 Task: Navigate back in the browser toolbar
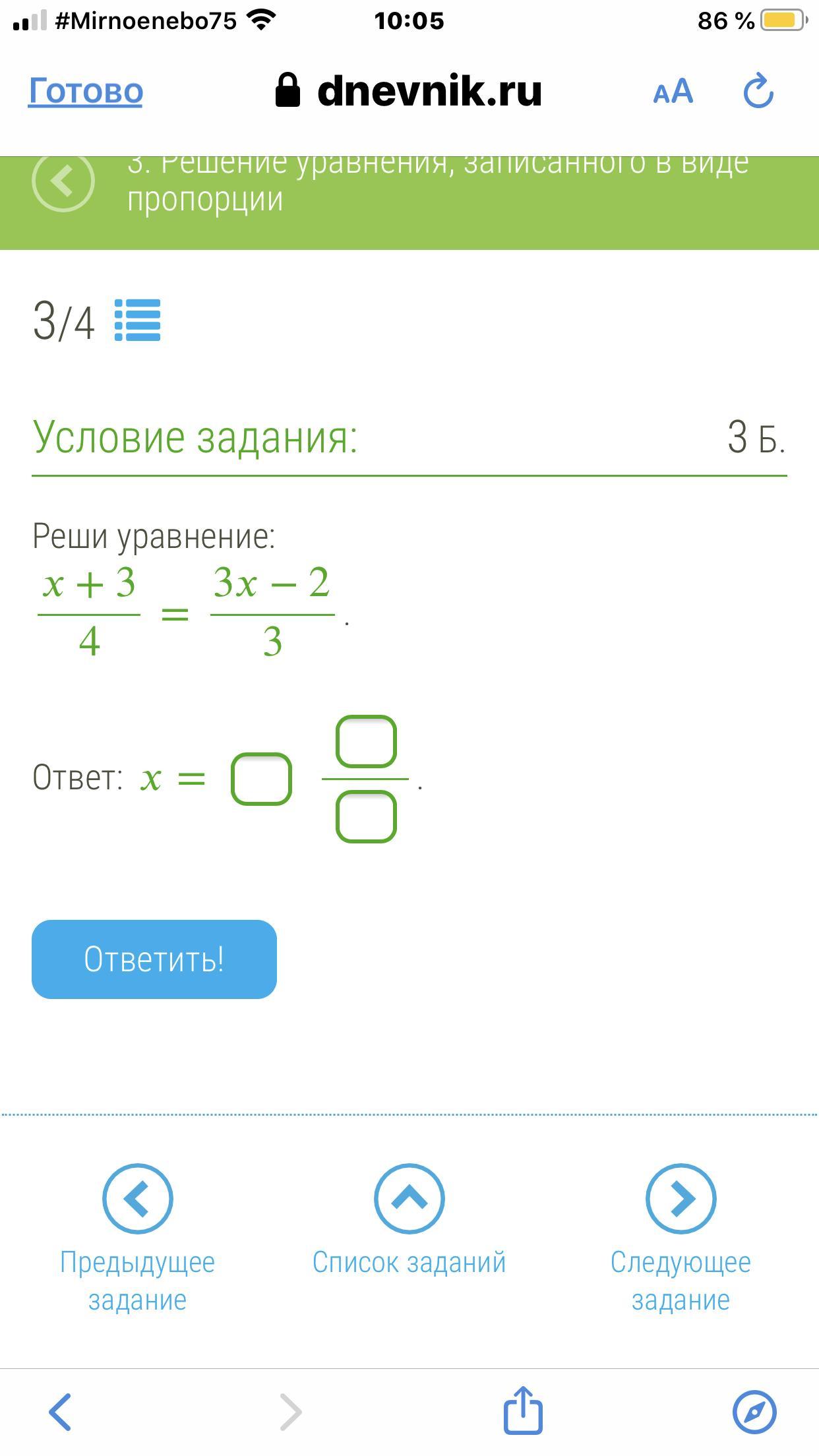point(60,1412)
